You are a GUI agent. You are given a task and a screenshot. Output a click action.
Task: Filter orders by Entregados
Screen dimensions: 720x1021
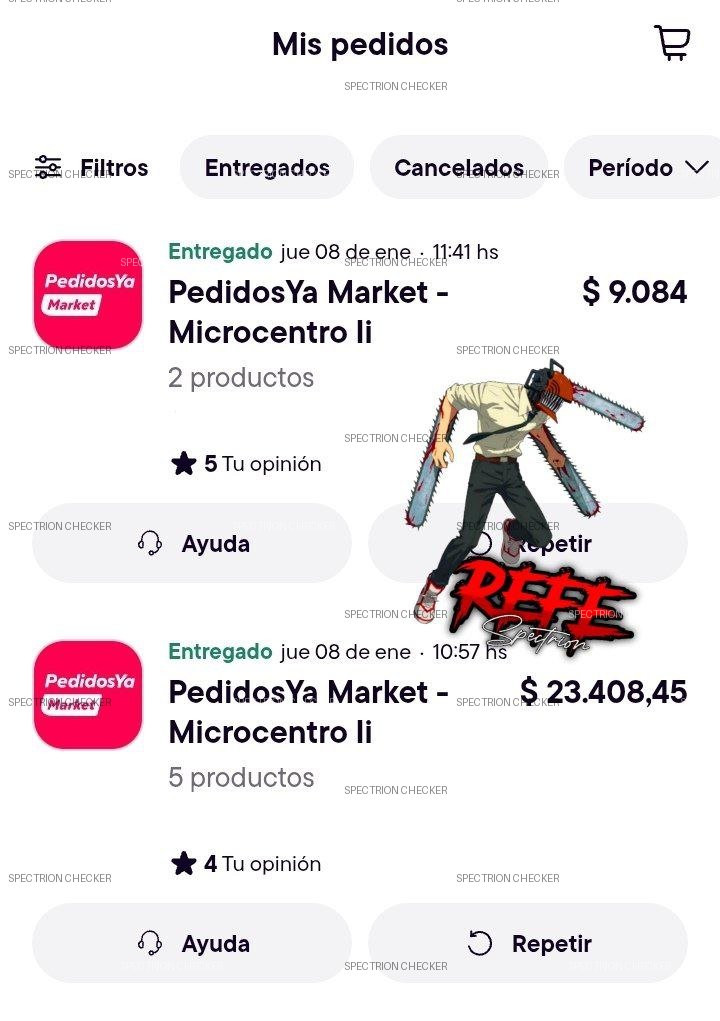click(x=267, y=168)
